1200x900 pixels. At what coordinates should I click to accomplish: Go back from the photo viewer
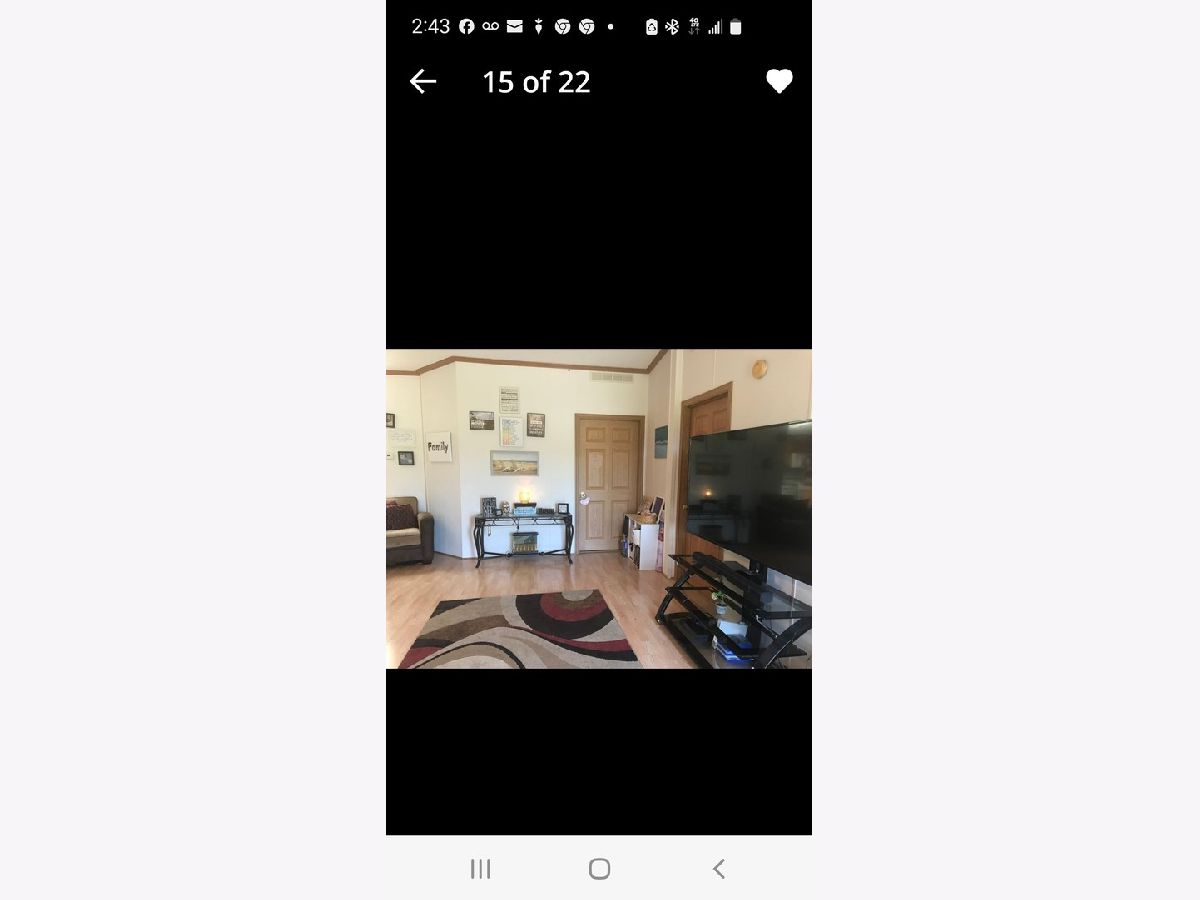423,82
